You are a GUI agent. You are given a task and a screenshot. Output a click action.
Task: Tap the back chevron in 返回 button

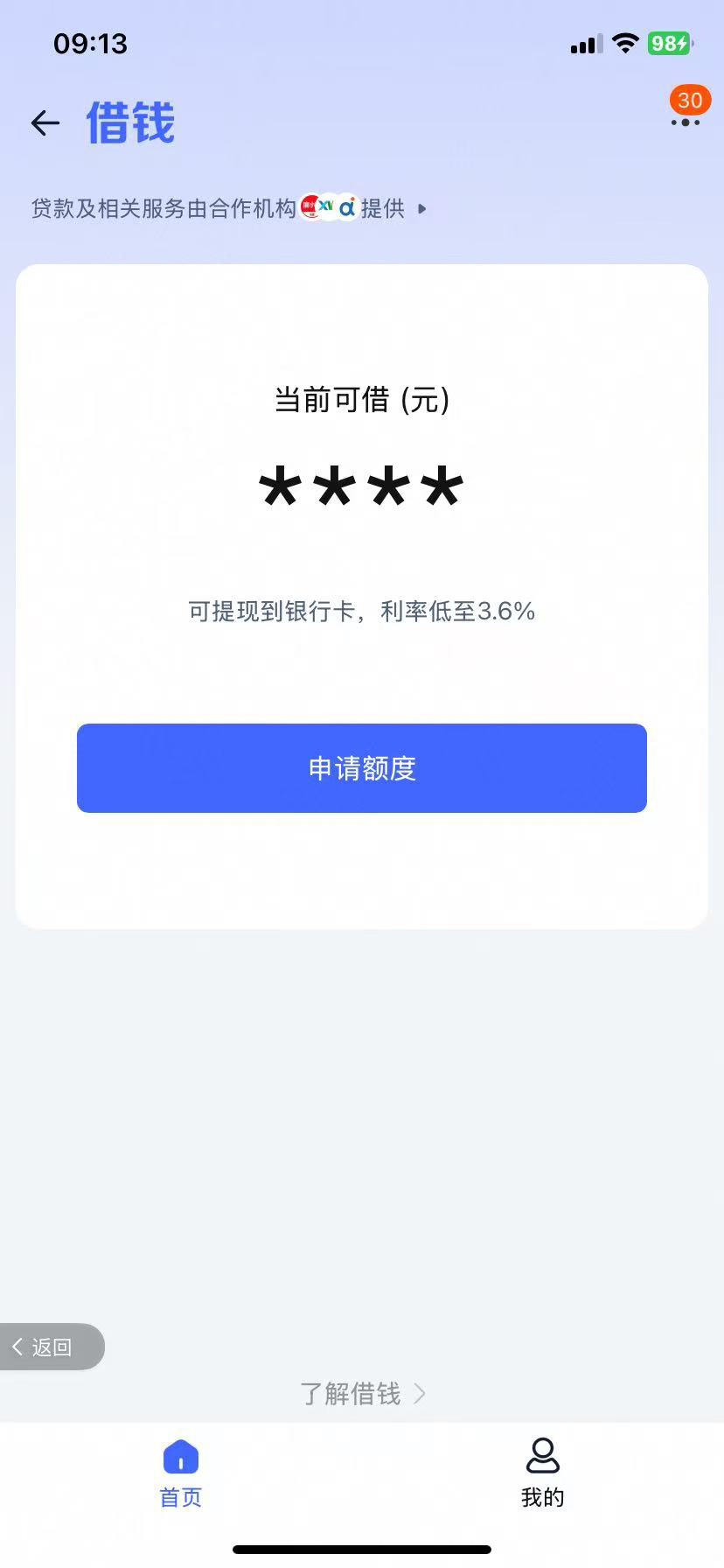(16, 1347)
